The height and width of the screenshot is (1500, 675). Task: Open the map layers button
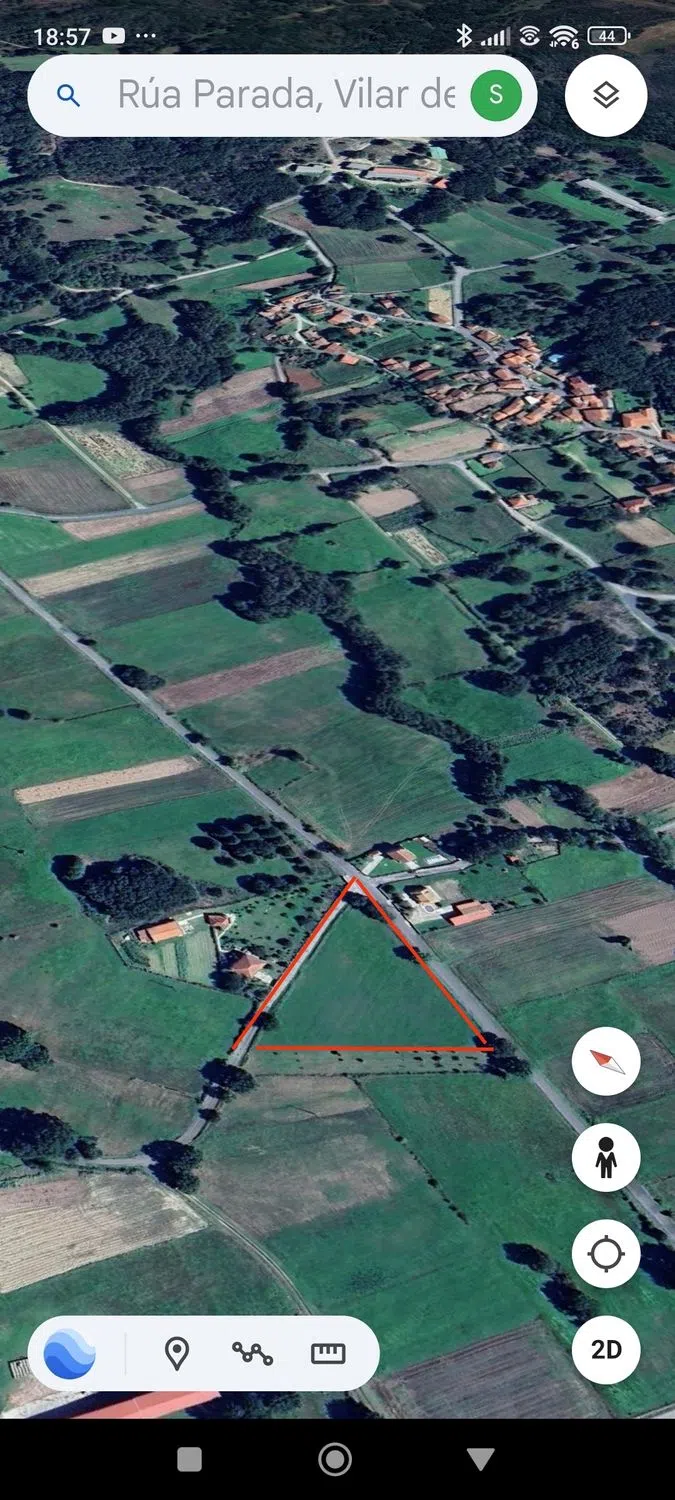[x=606, y=95]
